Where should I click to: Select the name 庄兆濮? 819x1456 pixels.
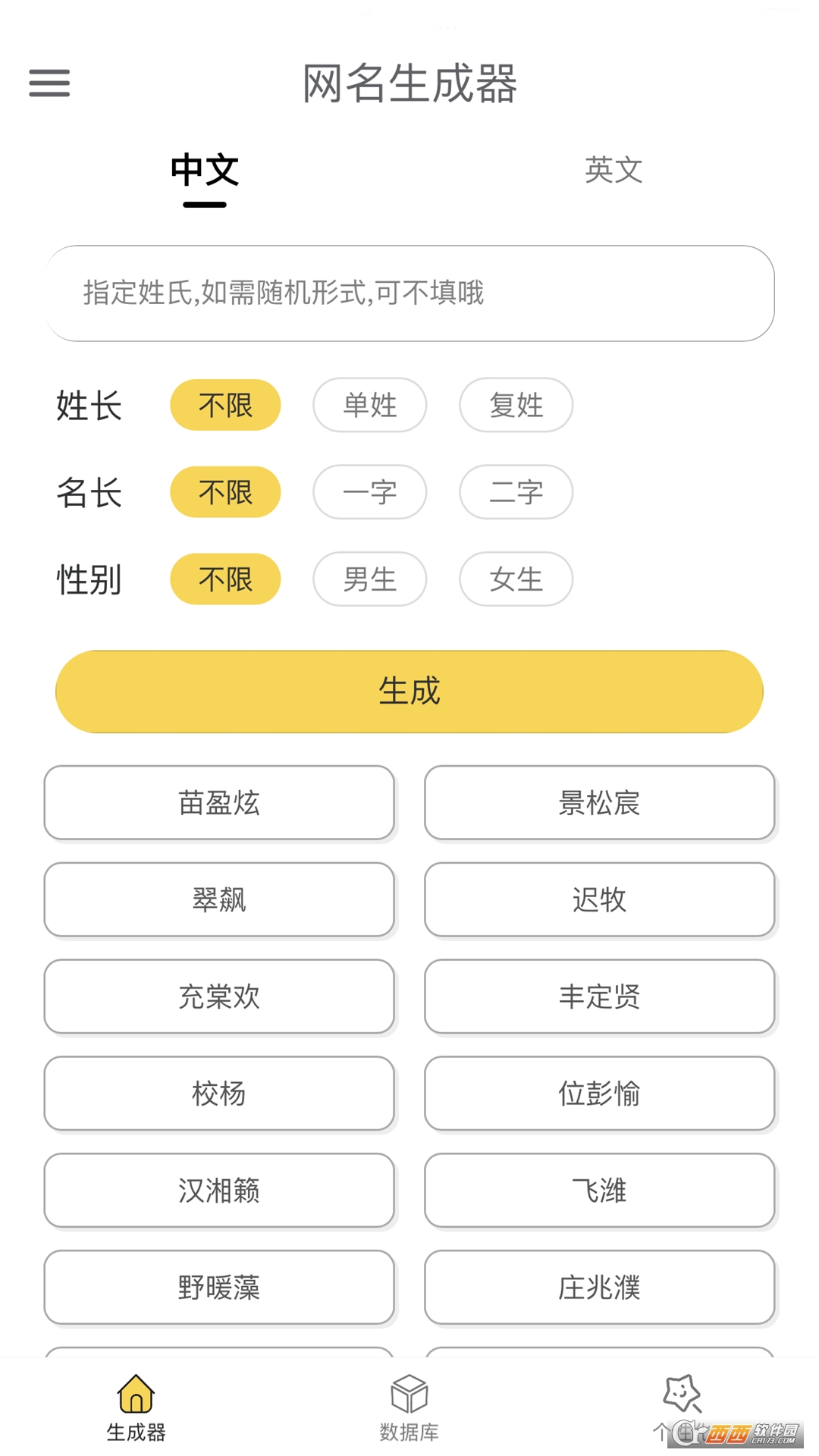click(599, 1288)
